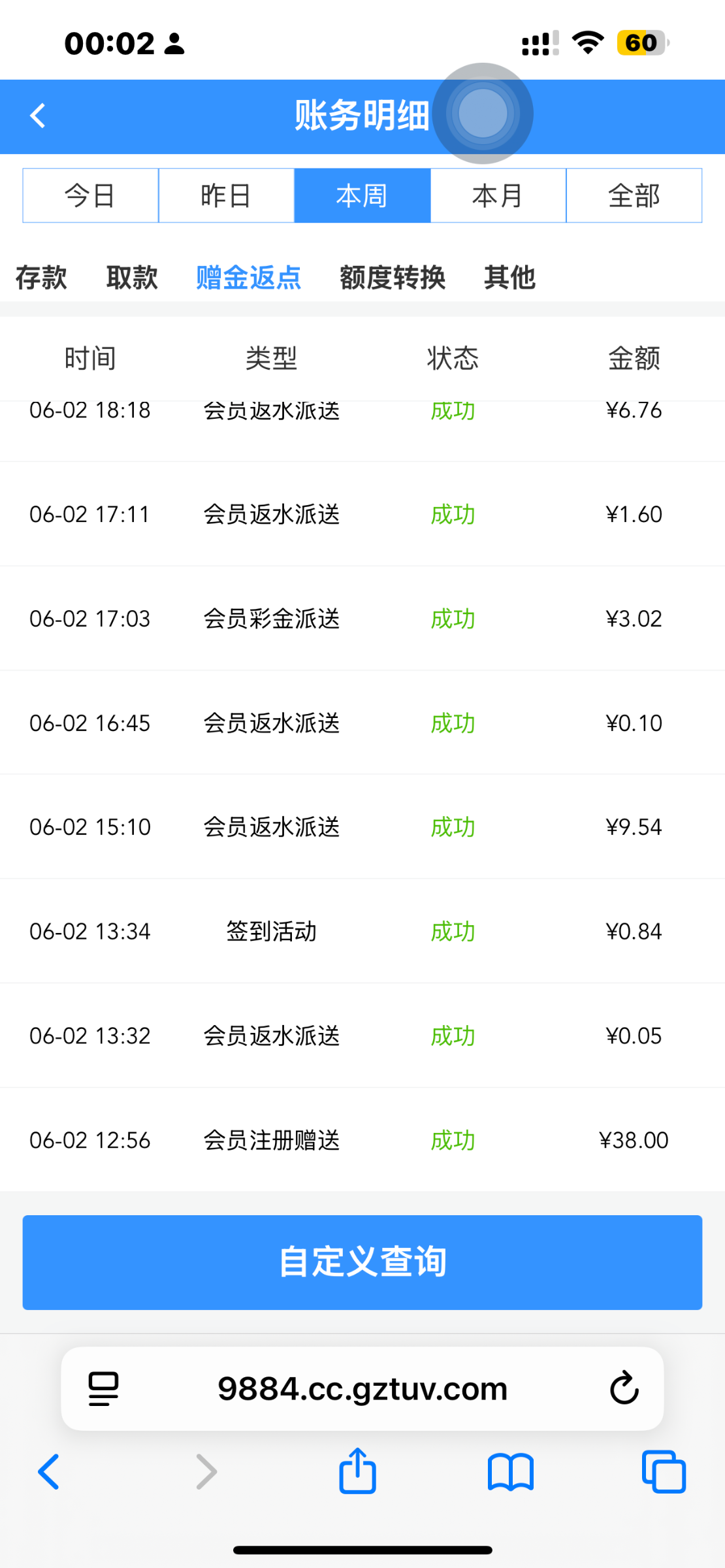The height and width of the screenshot is (1568, 725).
Task: Select the 本周 time filter
Action: [x=362, y=195]
